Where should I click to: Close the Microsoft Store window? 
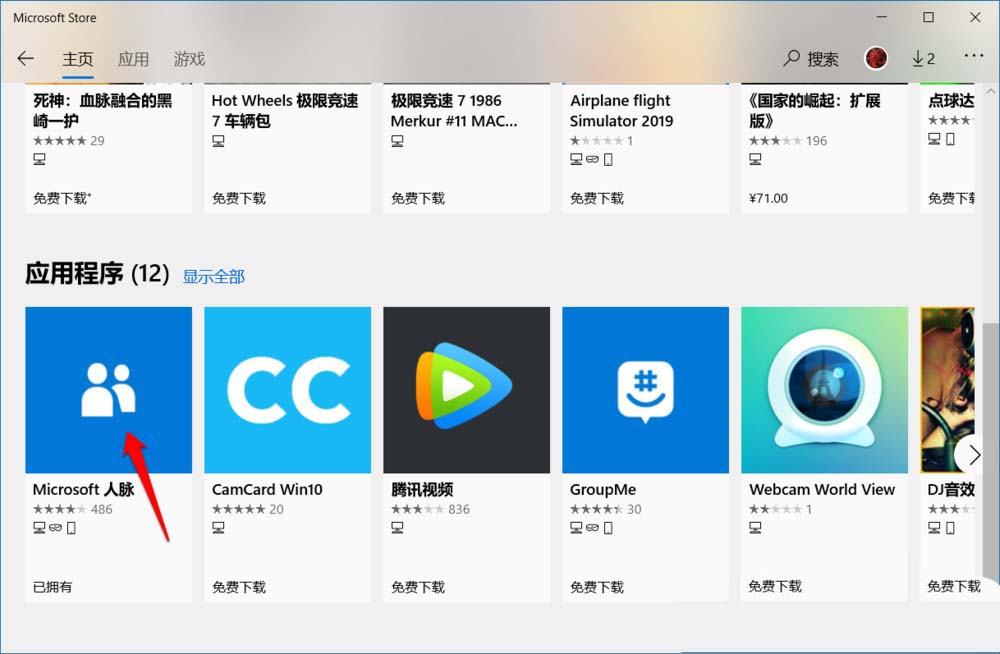click(974, 17)
